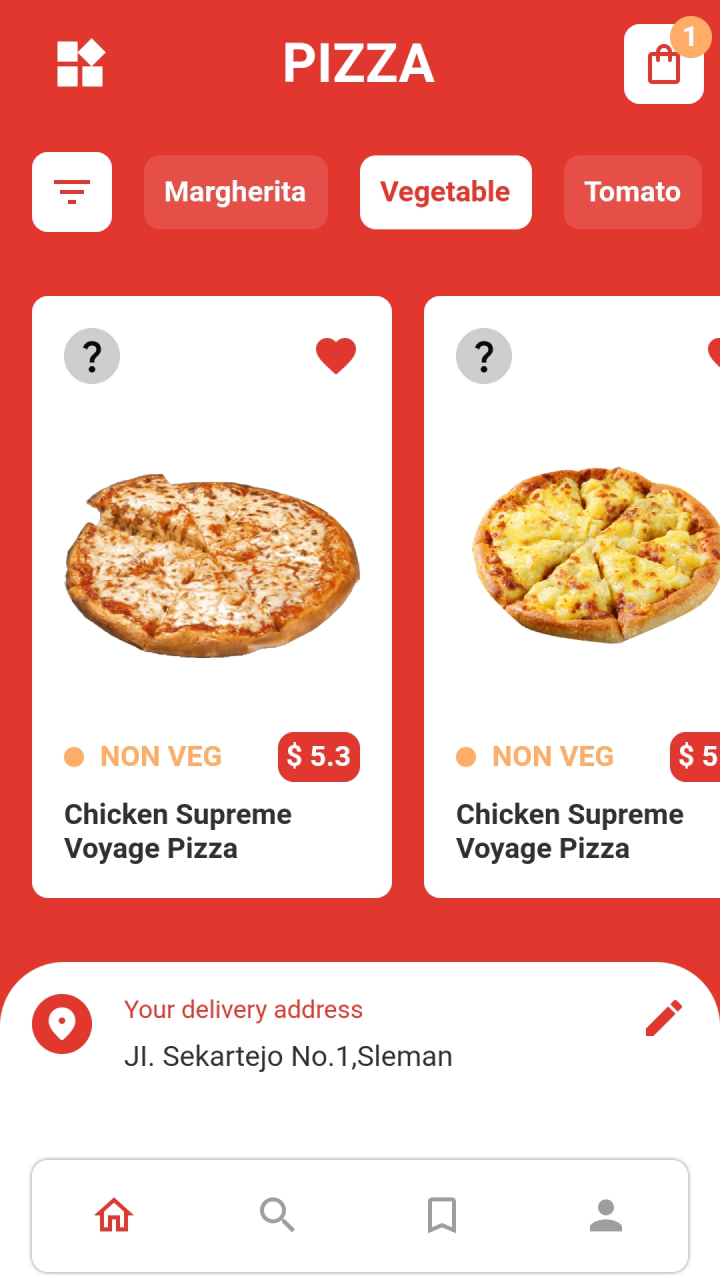
Task: Select the Margherita category chip
Action: [x=235, y=192]
